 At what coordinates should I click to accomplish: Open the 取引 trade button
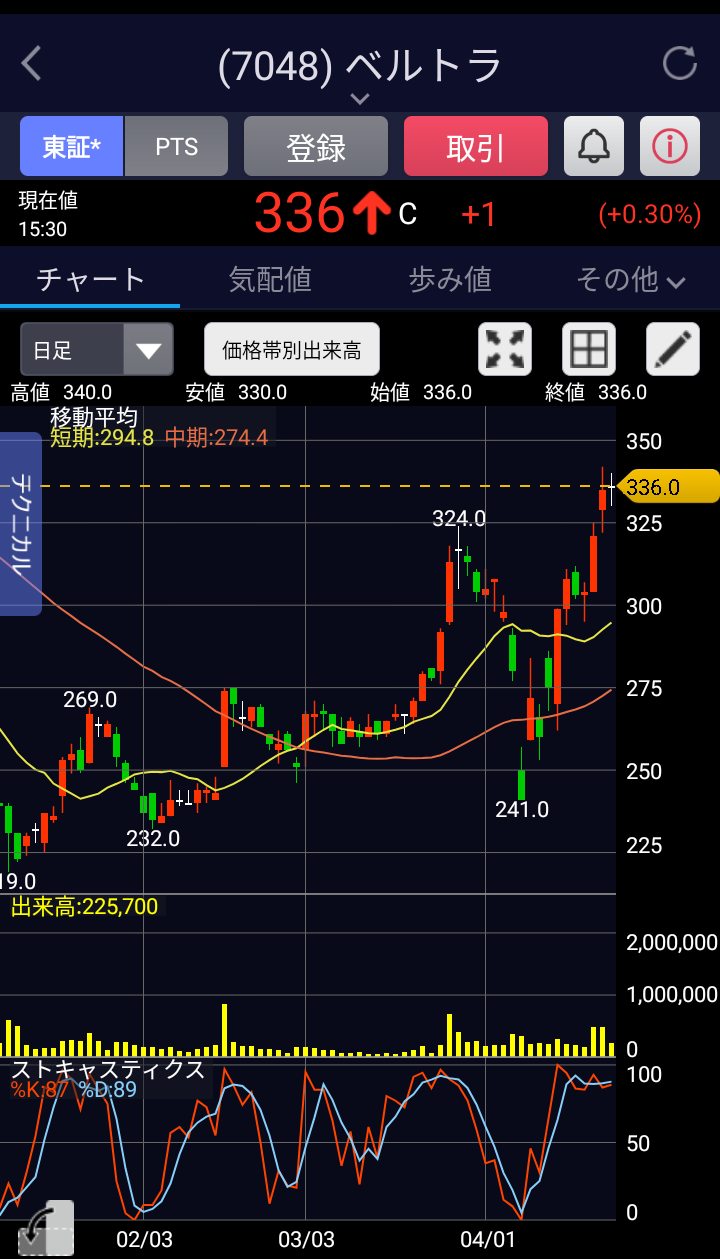click(x=476, y=147)
